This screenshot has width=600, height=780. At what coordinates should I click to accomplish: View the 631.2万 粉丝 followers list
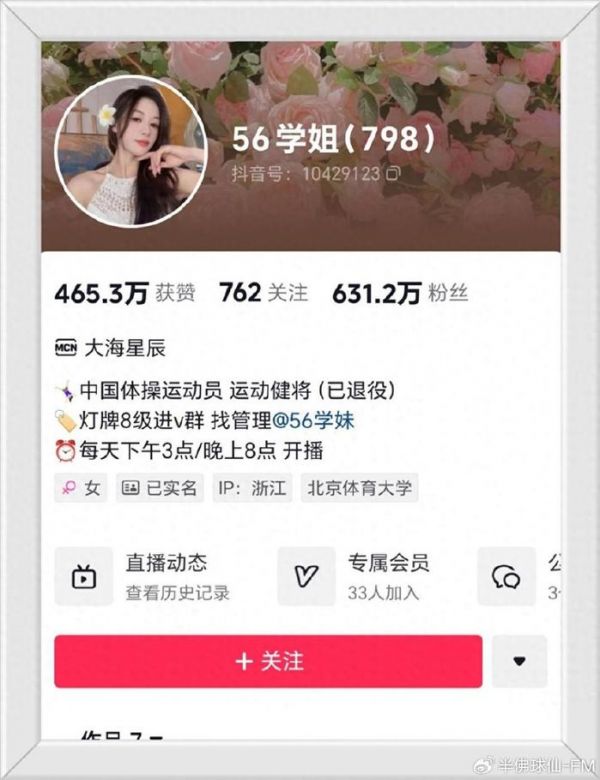tap(391, 293)
